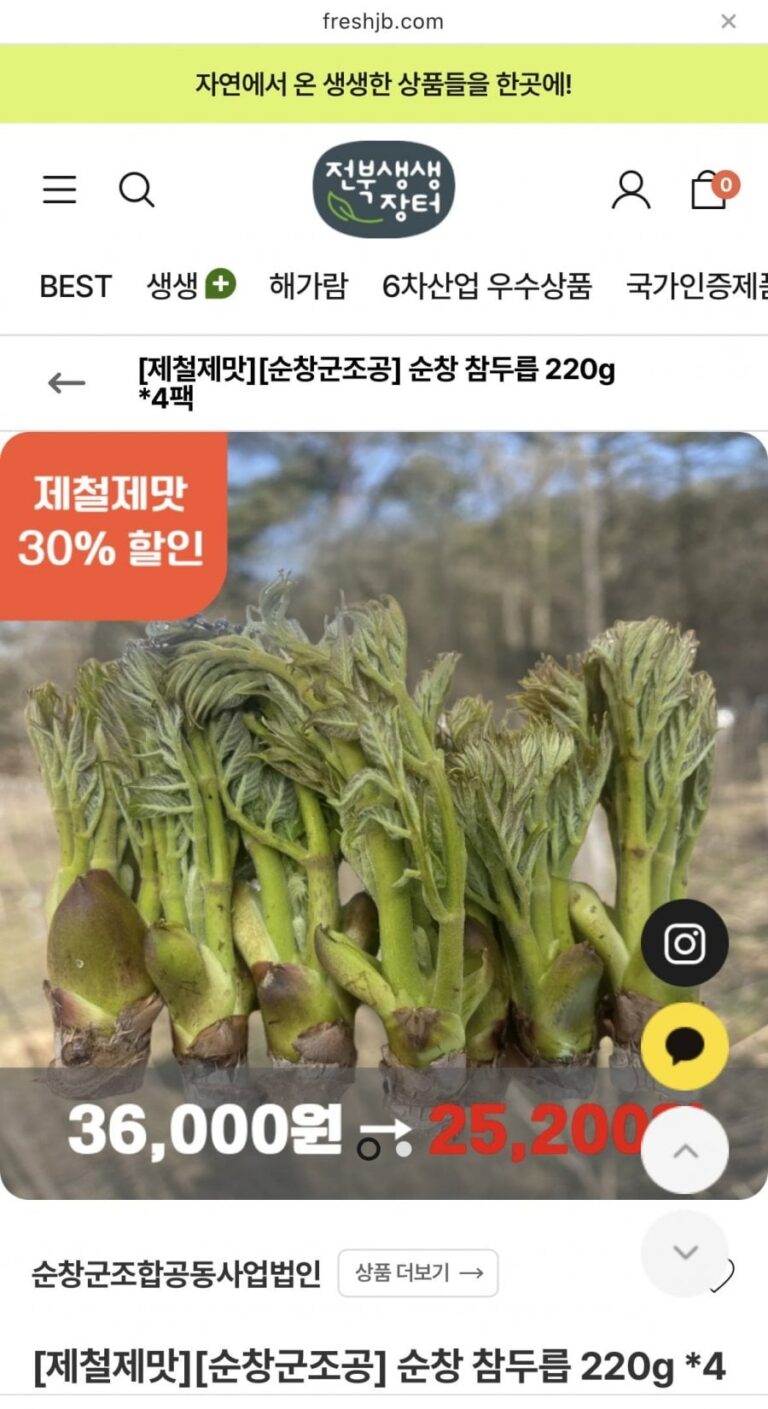Jump to bottom with down arrow

[685, 1253]
